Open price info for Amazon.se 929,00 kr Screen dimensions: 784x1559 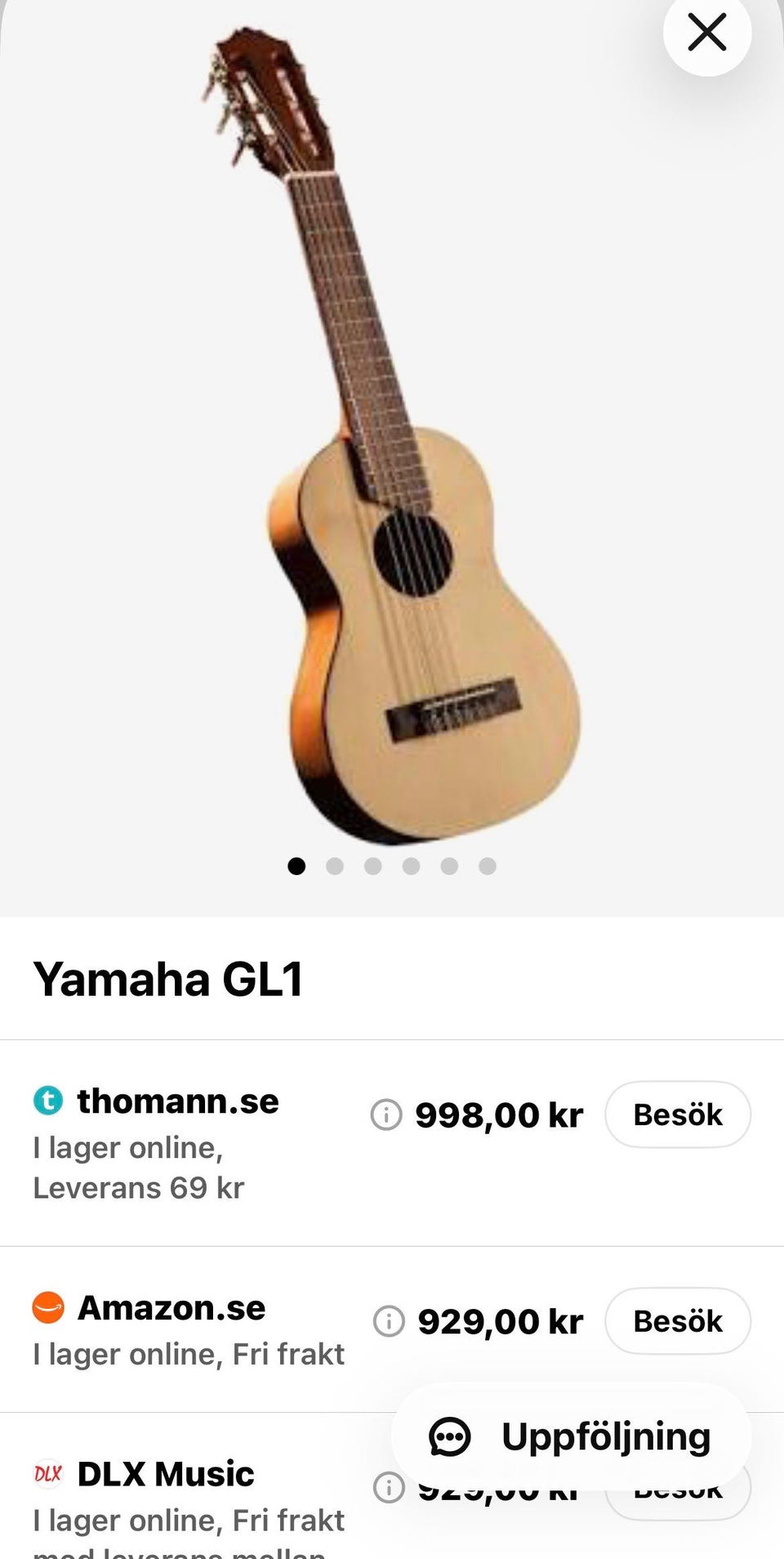[x=389, y=1321]
